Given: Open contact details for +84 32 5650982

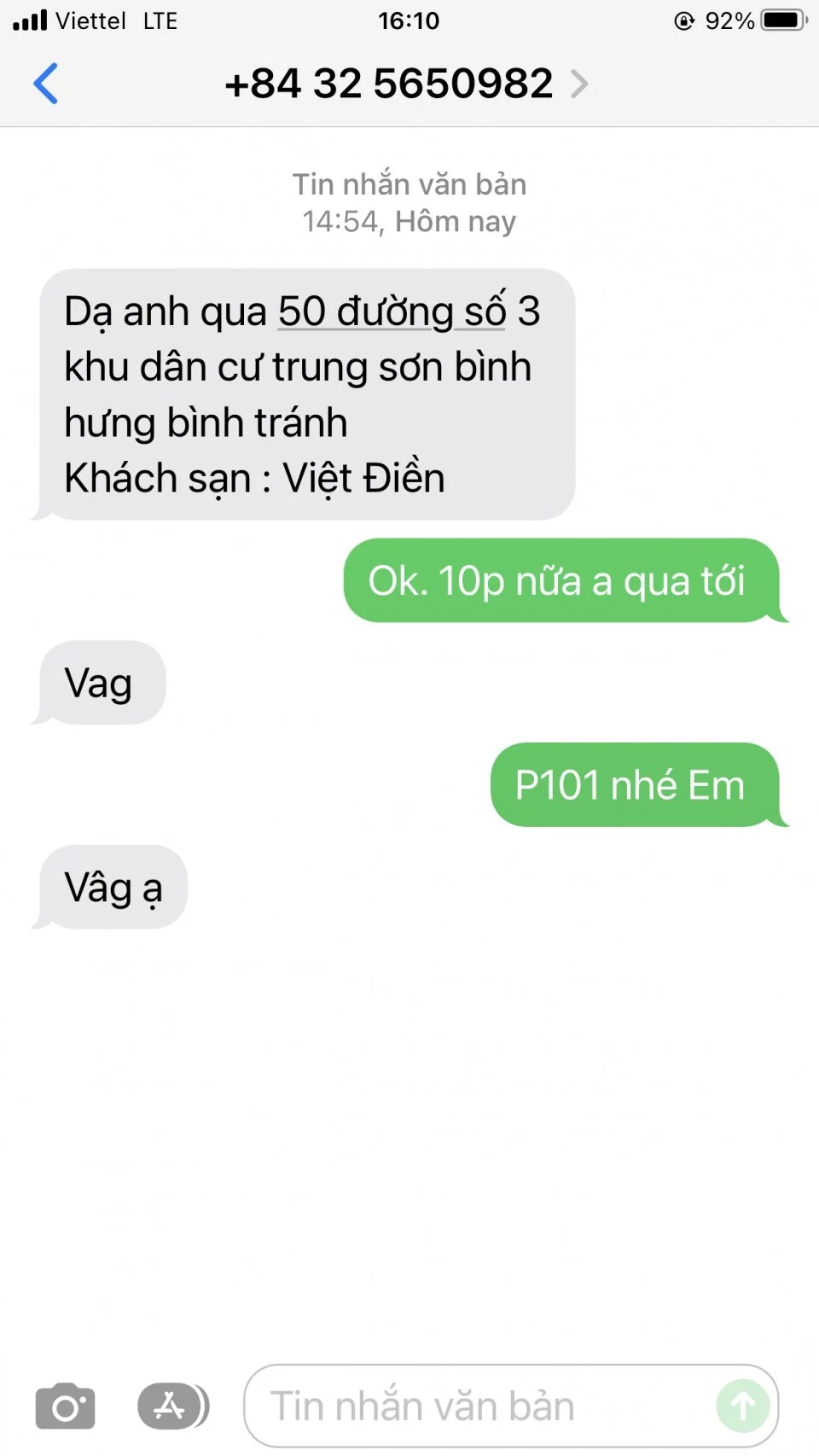Looking at the screenshot, I should point(406,84).
